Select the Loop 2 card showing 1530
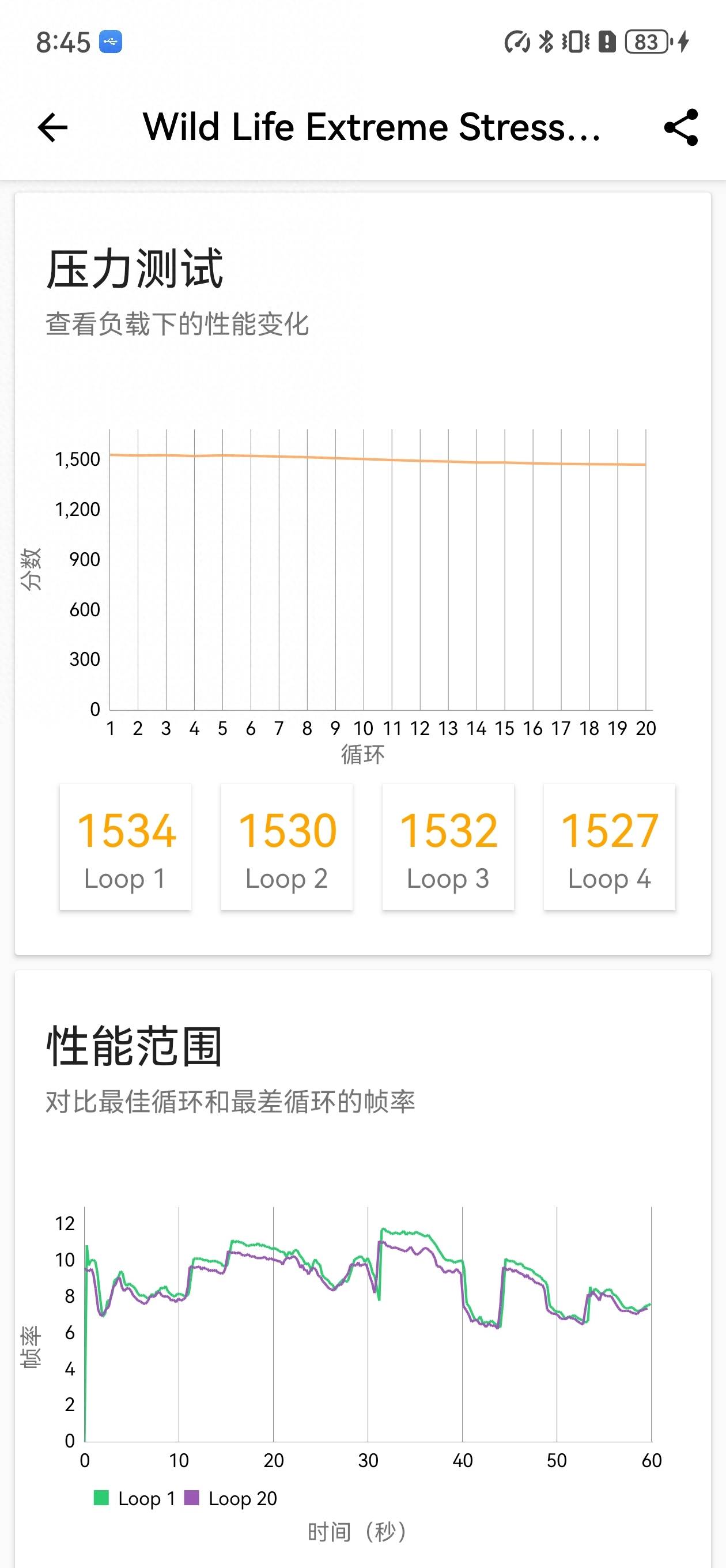This screenshot has height=1568, width=726. [286, 847]
